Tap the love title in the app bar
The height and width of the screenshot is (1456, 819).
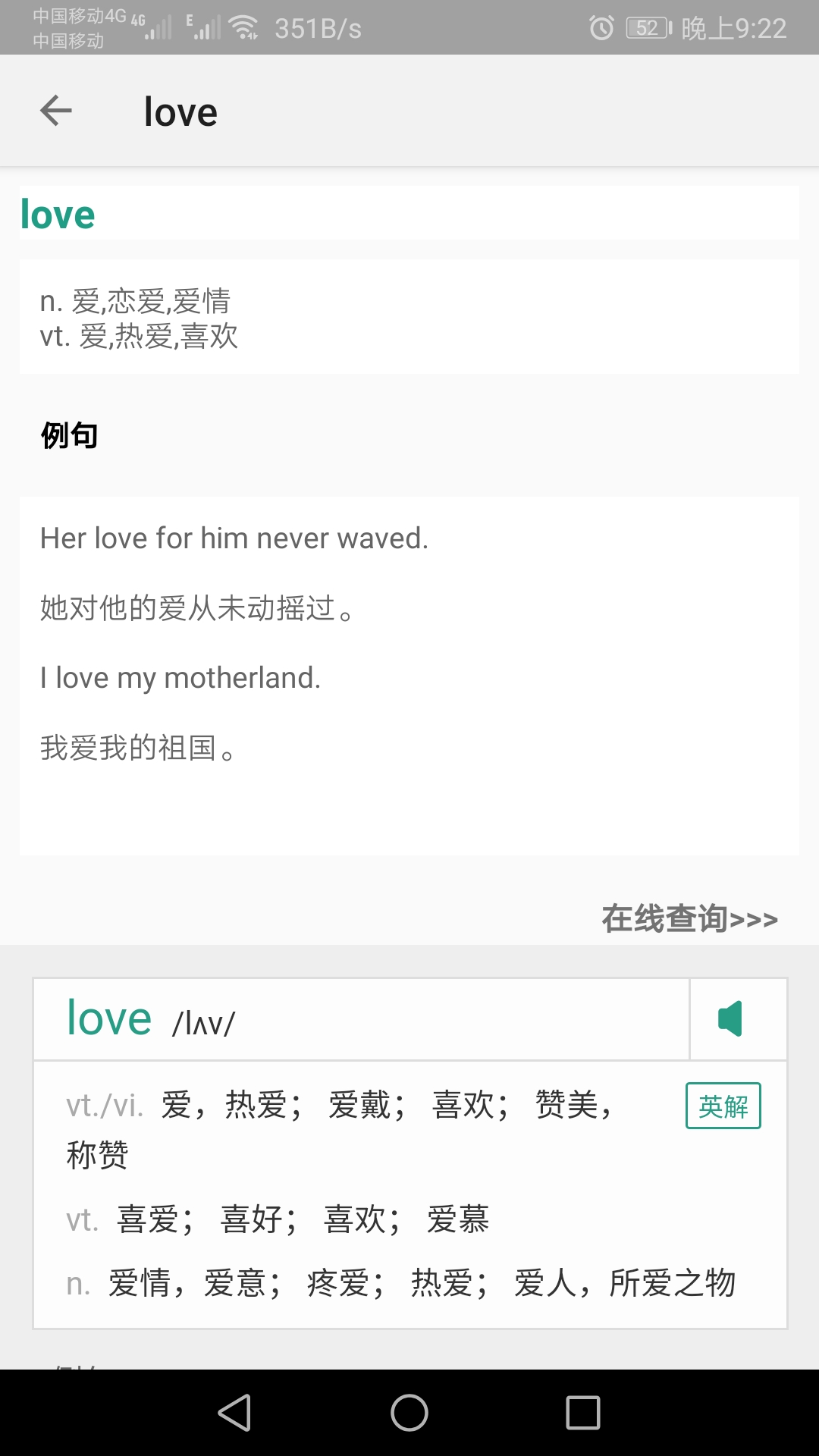(x=180, y=110)
